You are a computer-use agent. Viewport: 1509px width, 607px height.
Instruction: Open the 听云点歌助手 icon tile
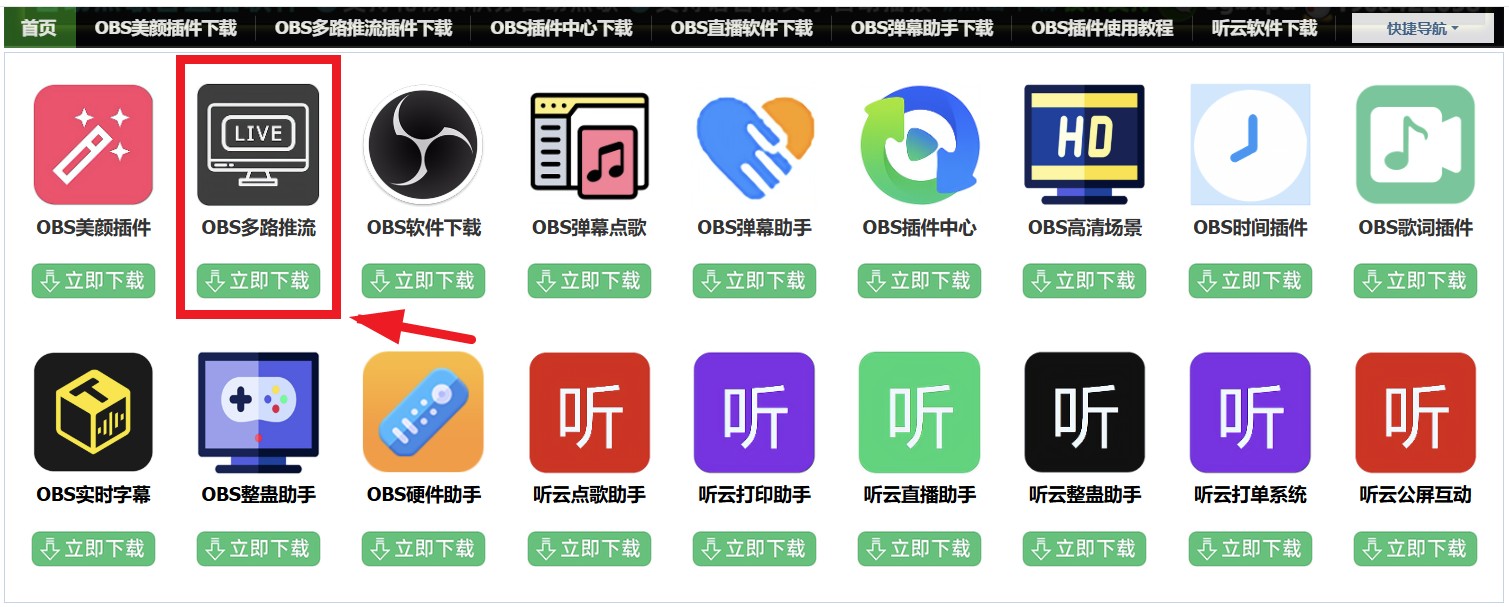pyautogui.click(x=589, y=412)
